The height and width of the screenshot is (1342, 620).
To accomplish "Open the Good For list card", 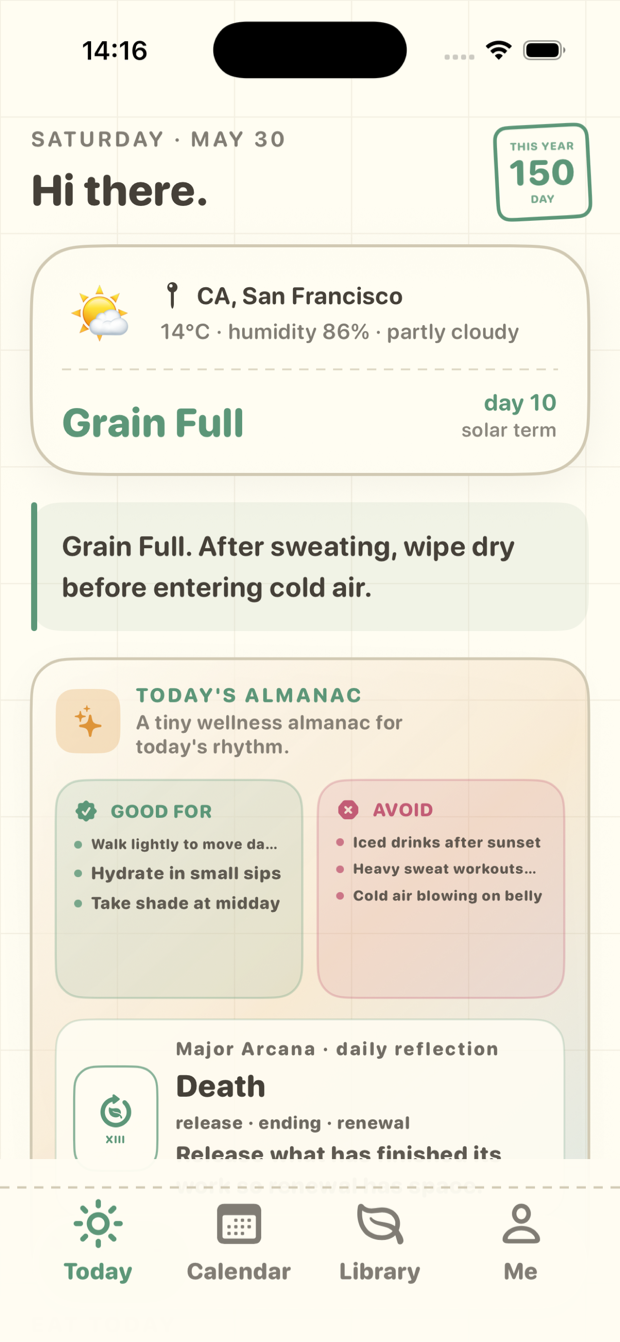I will point(179,889).
